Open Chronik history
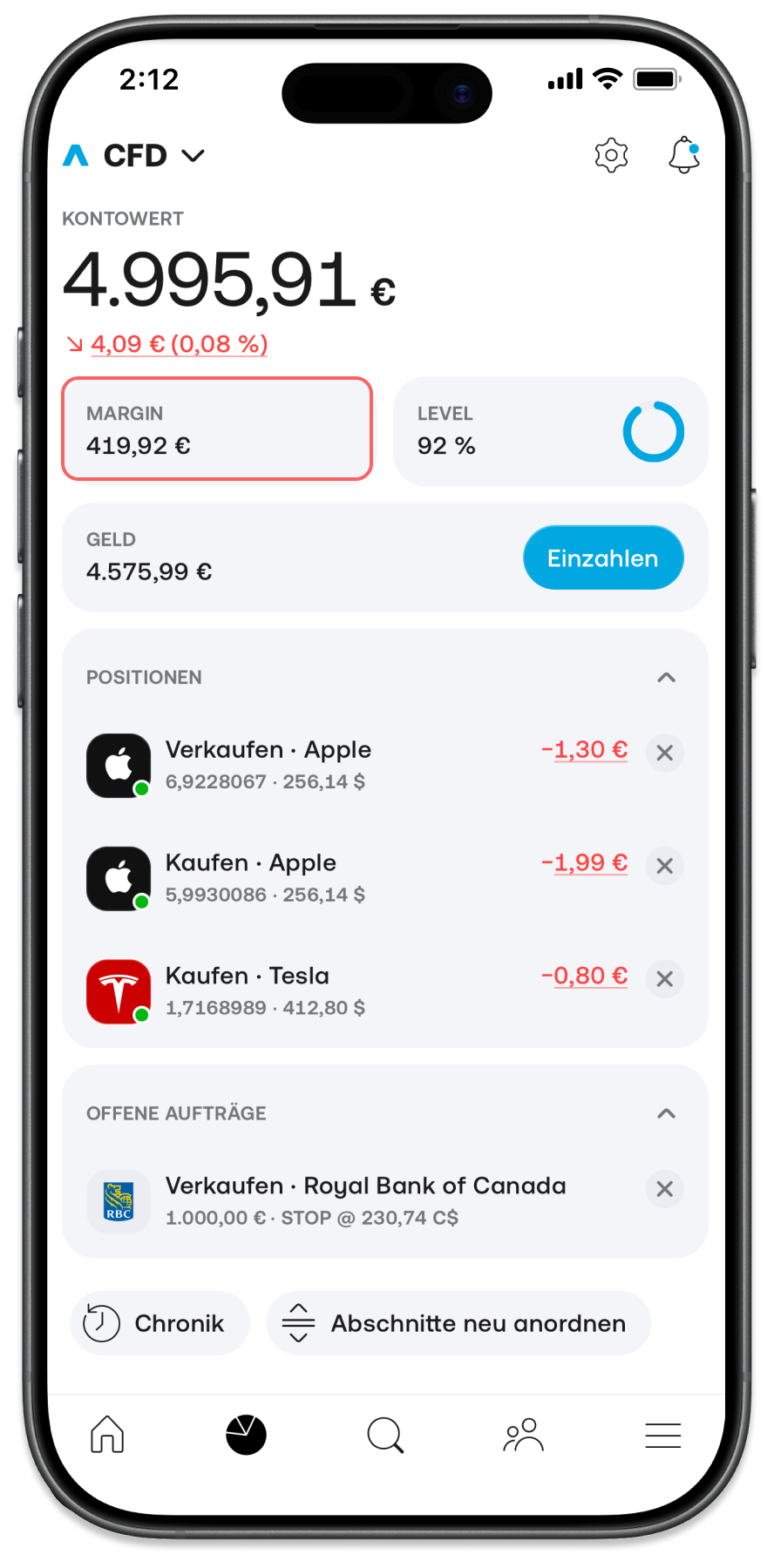The image size is (774, 1568). (x=160, y=1323)
